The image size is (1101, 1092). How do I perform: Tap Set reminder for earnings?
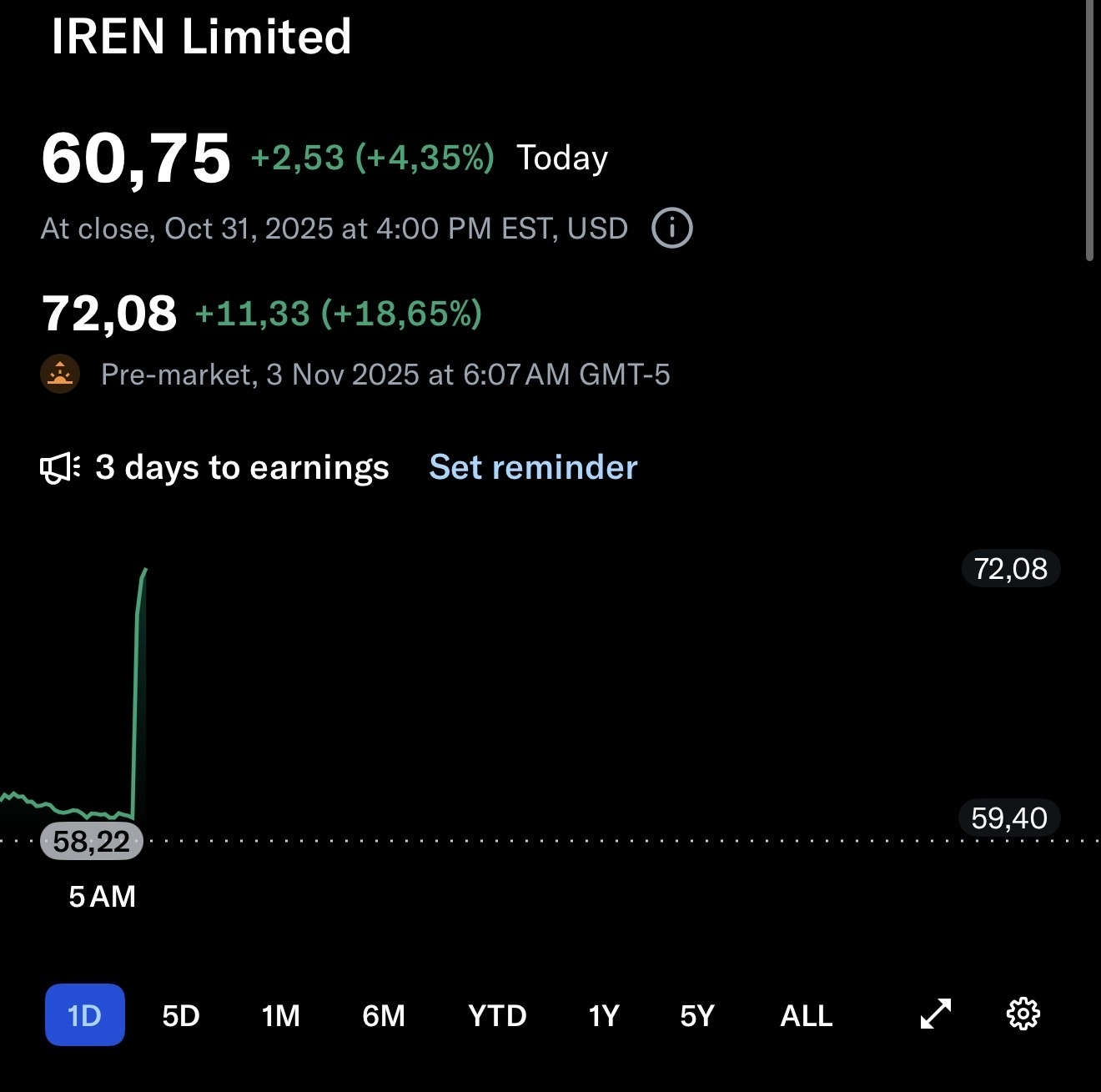point(533,467)
